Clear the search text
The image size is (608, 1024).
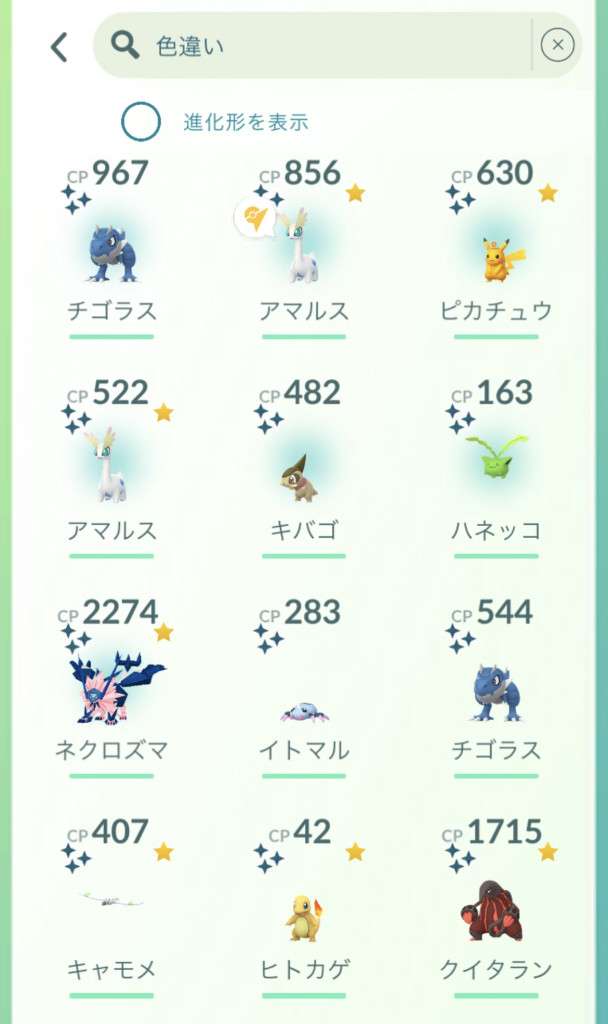(x=557, y=45)
